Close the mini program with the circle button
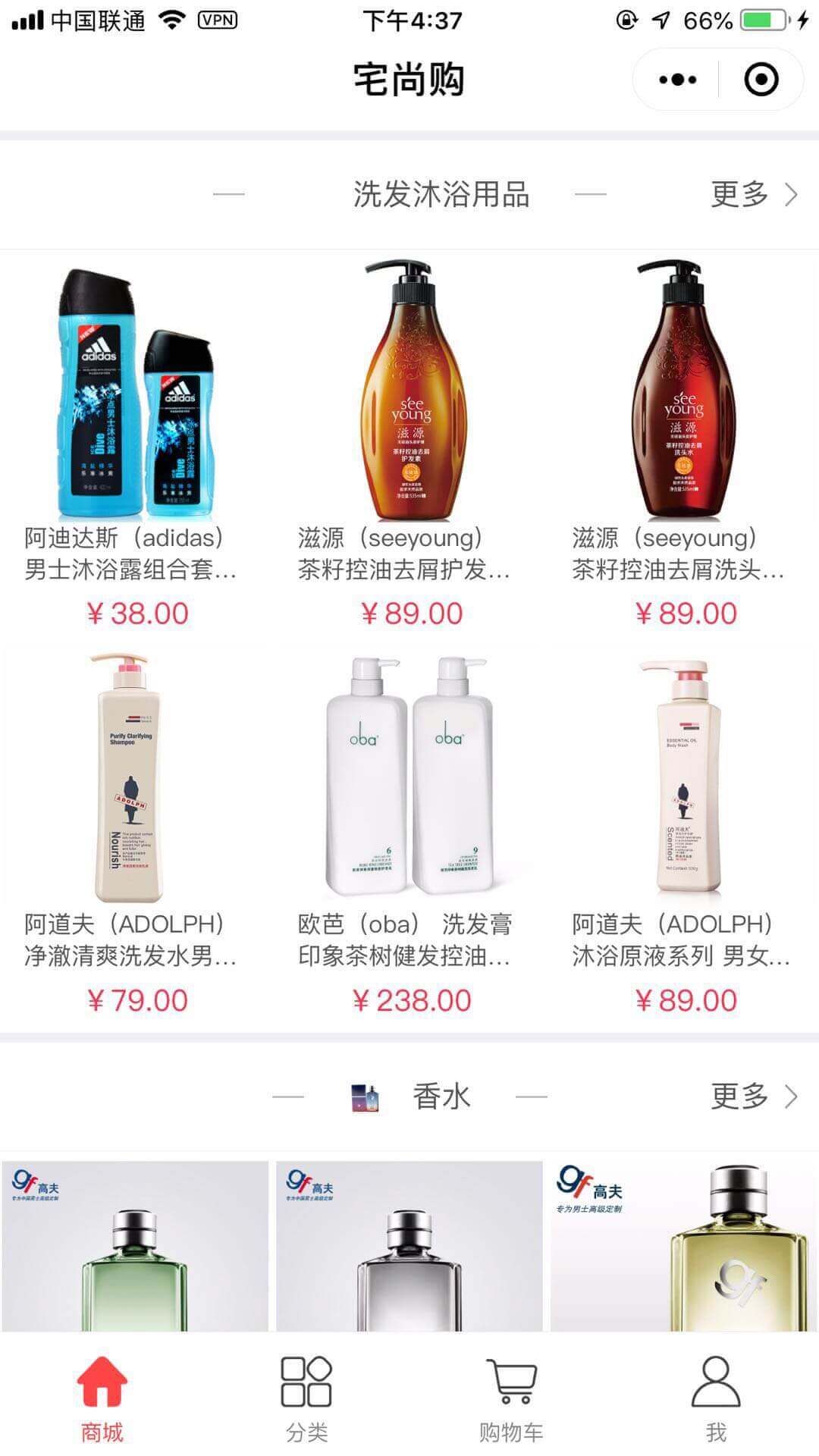Screen dimensions: 819x1456 click(761, 80)
